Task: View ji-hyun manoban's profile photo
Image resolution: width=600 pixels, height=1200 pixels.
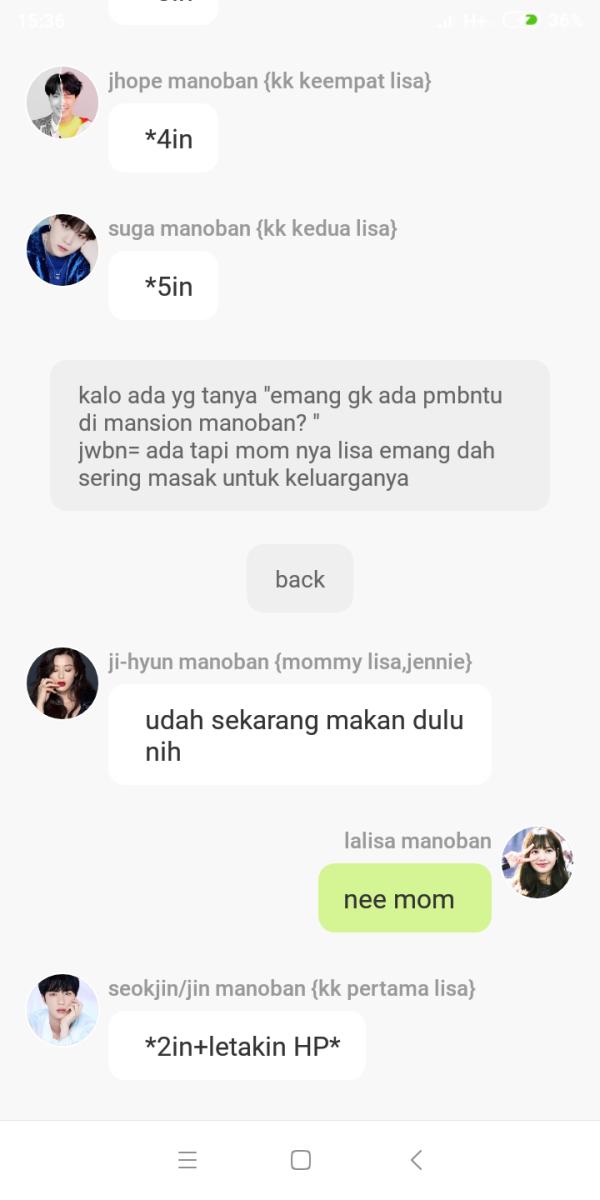Action: [x=62, y=683]
